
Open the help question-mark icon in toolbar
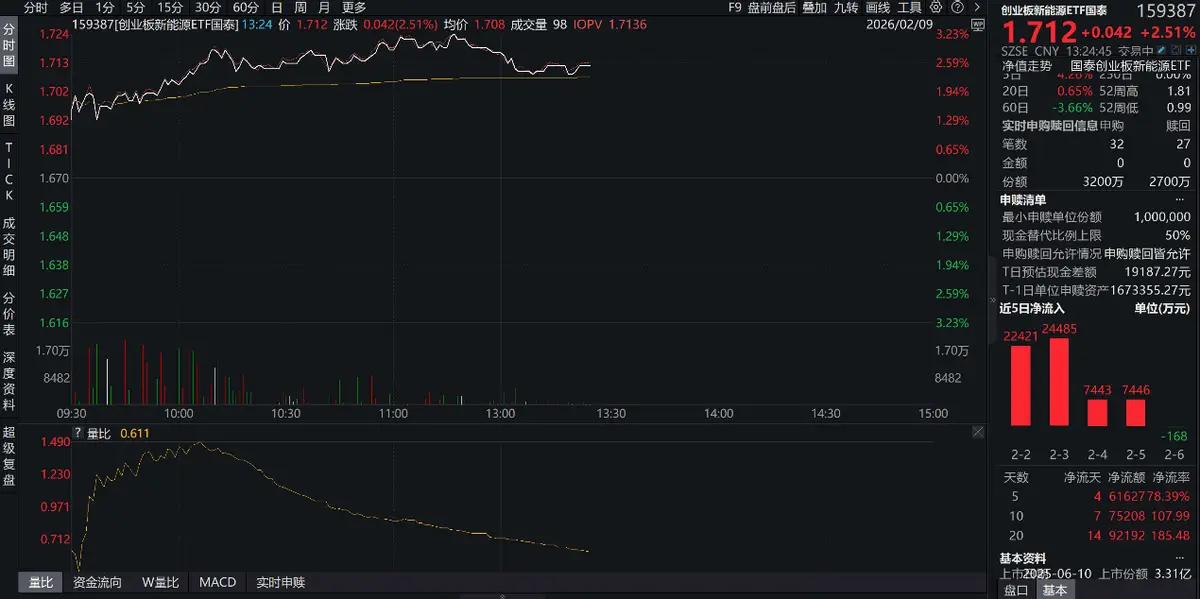955,7
